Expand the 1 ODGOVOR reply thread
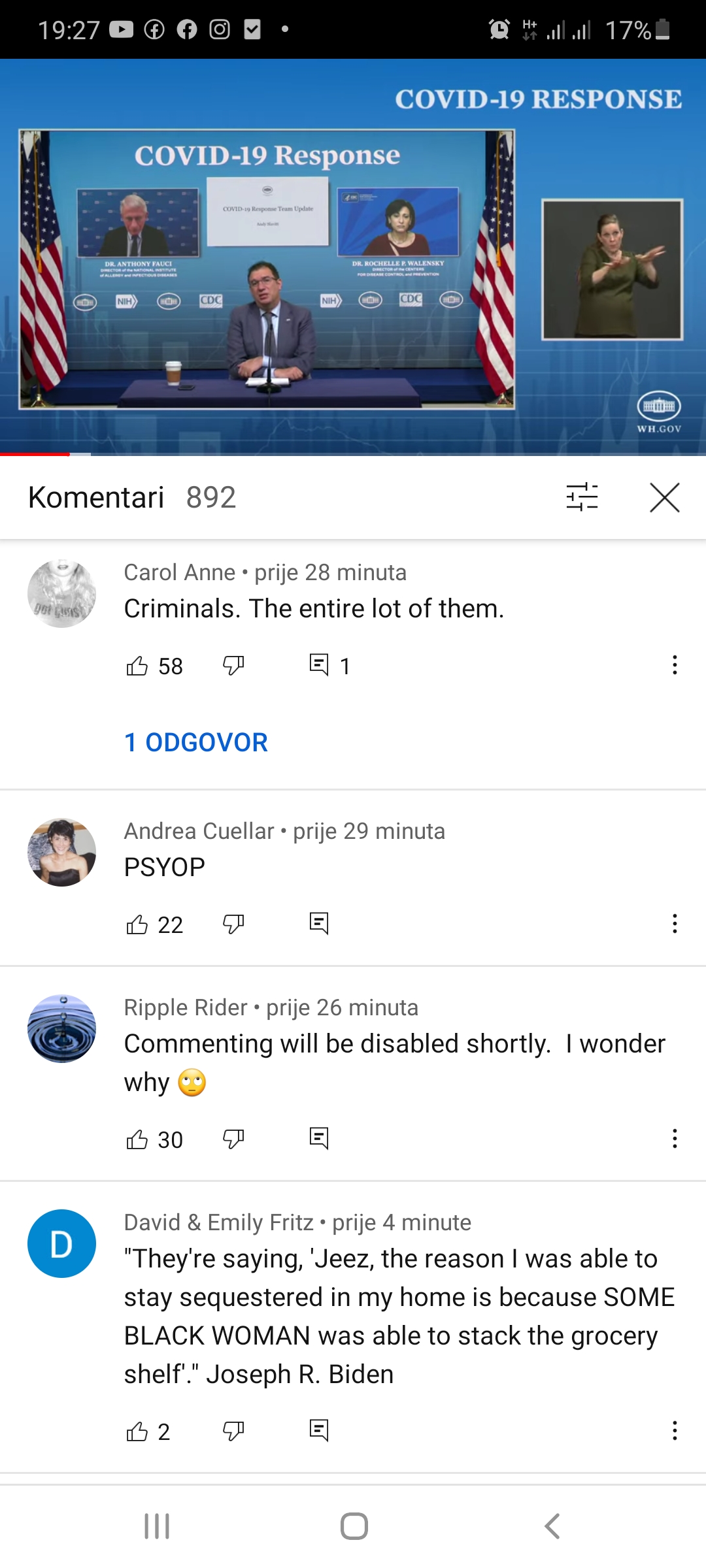706x1568 pixels. pos(196,742)
